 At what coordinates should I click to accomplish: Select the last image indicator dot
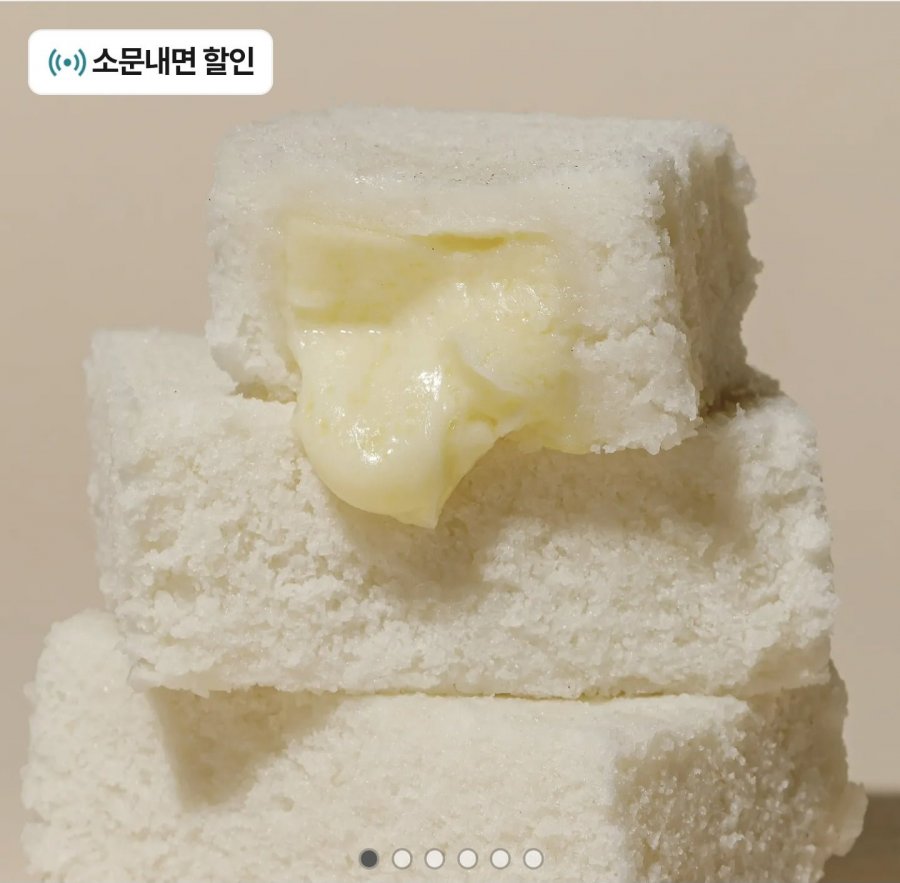(533, 858)
